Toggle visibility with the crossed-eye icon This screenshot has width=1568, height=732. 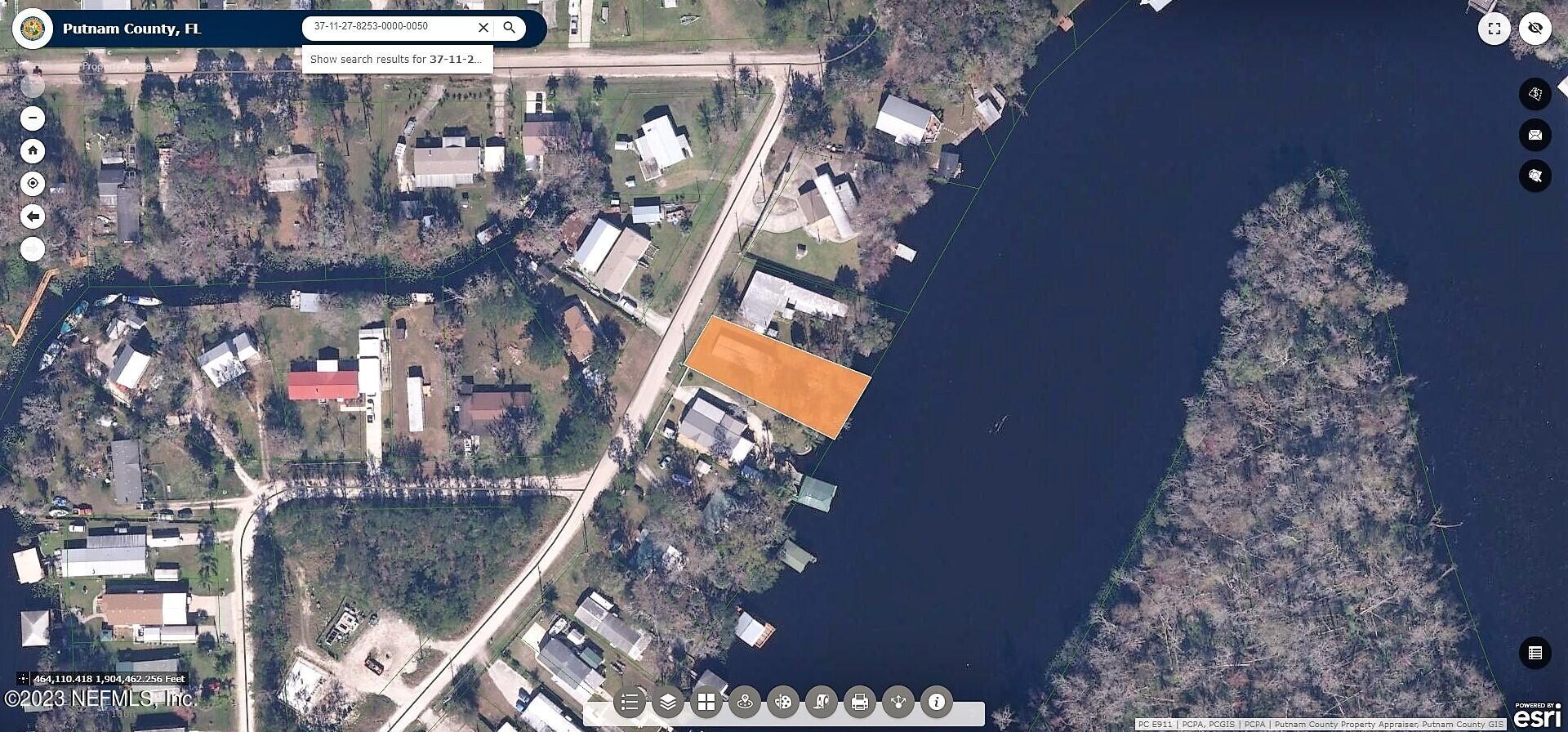tap(1535, 29)
